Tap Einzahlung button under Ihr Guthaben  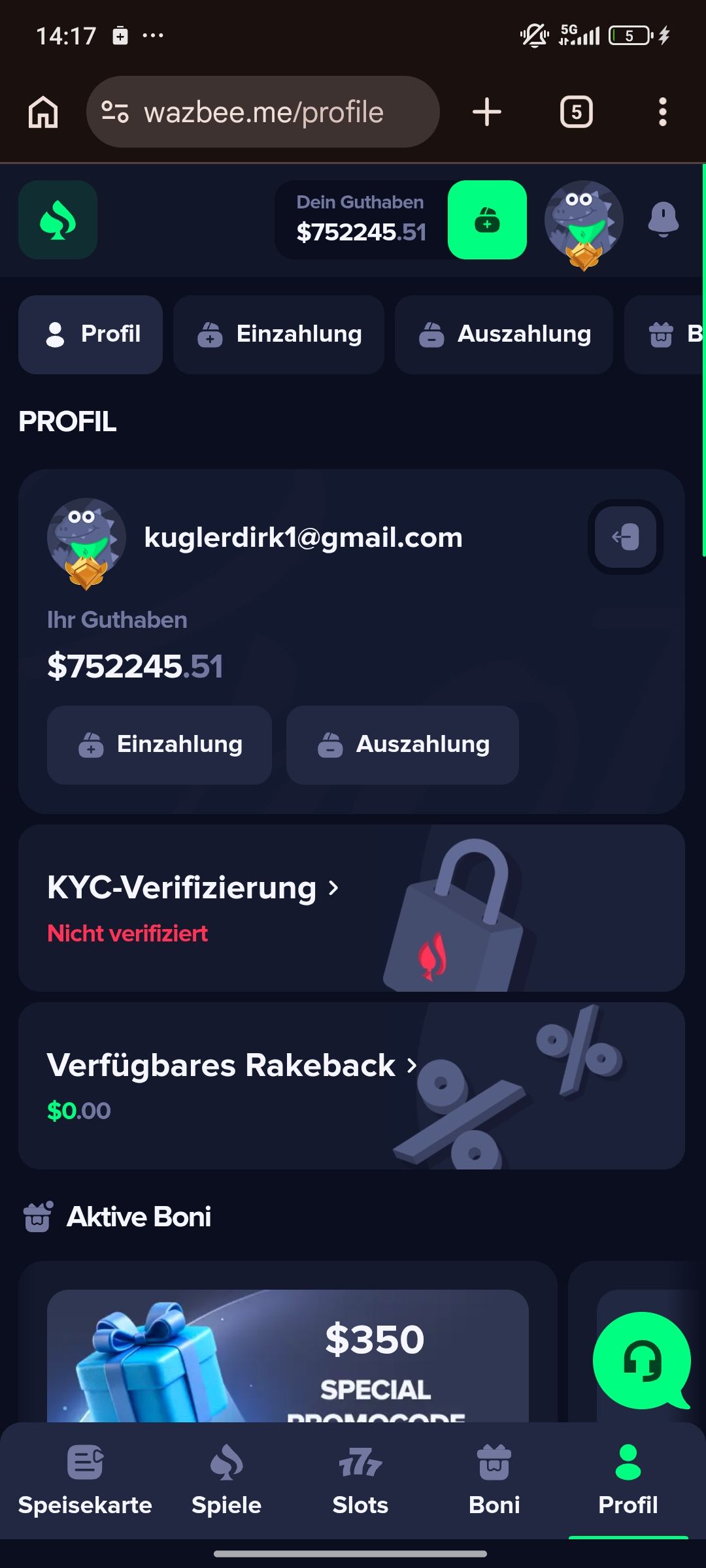click(160, 745)
